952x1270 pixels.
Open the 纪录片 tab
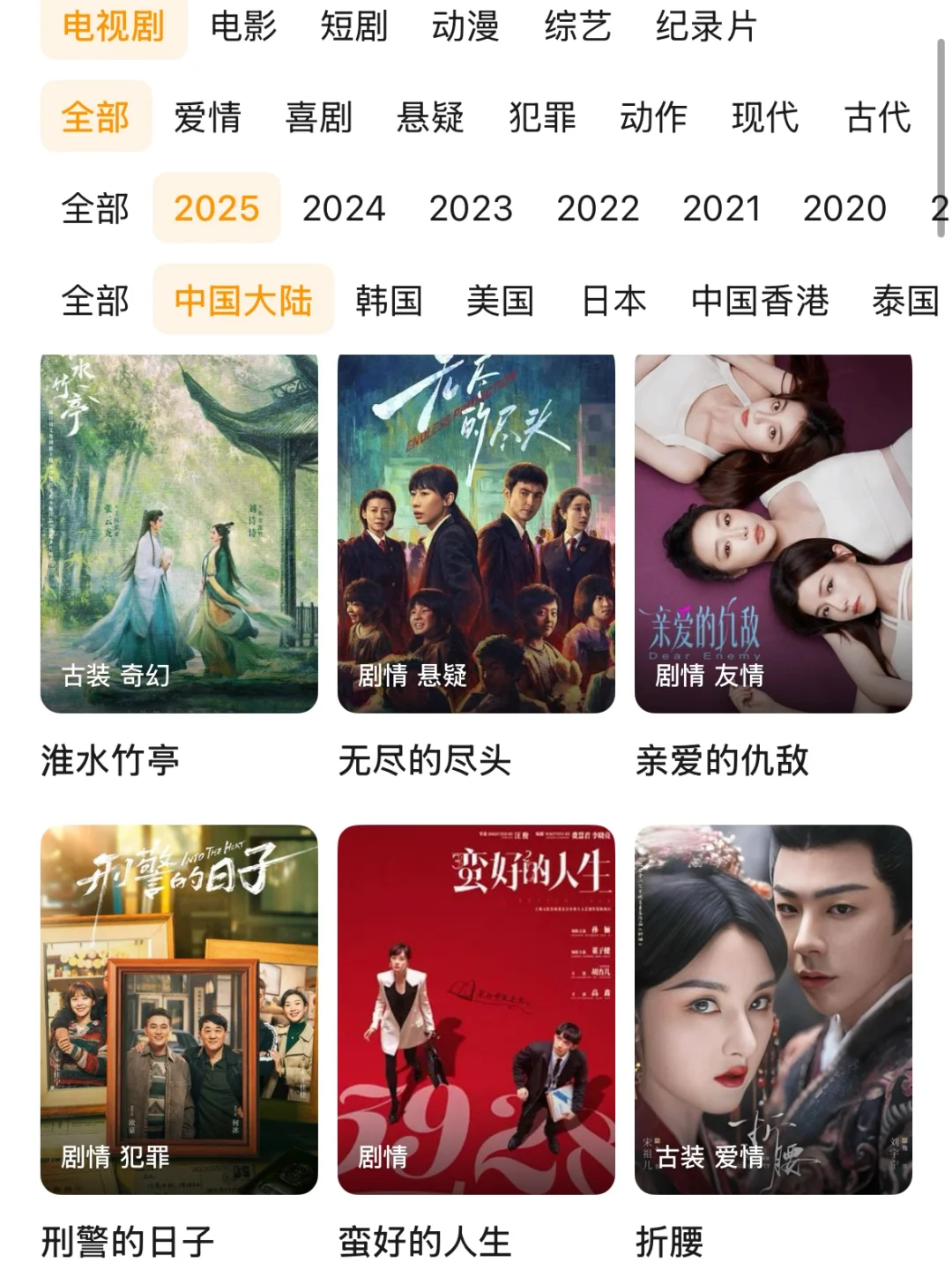tap(706, 26)
